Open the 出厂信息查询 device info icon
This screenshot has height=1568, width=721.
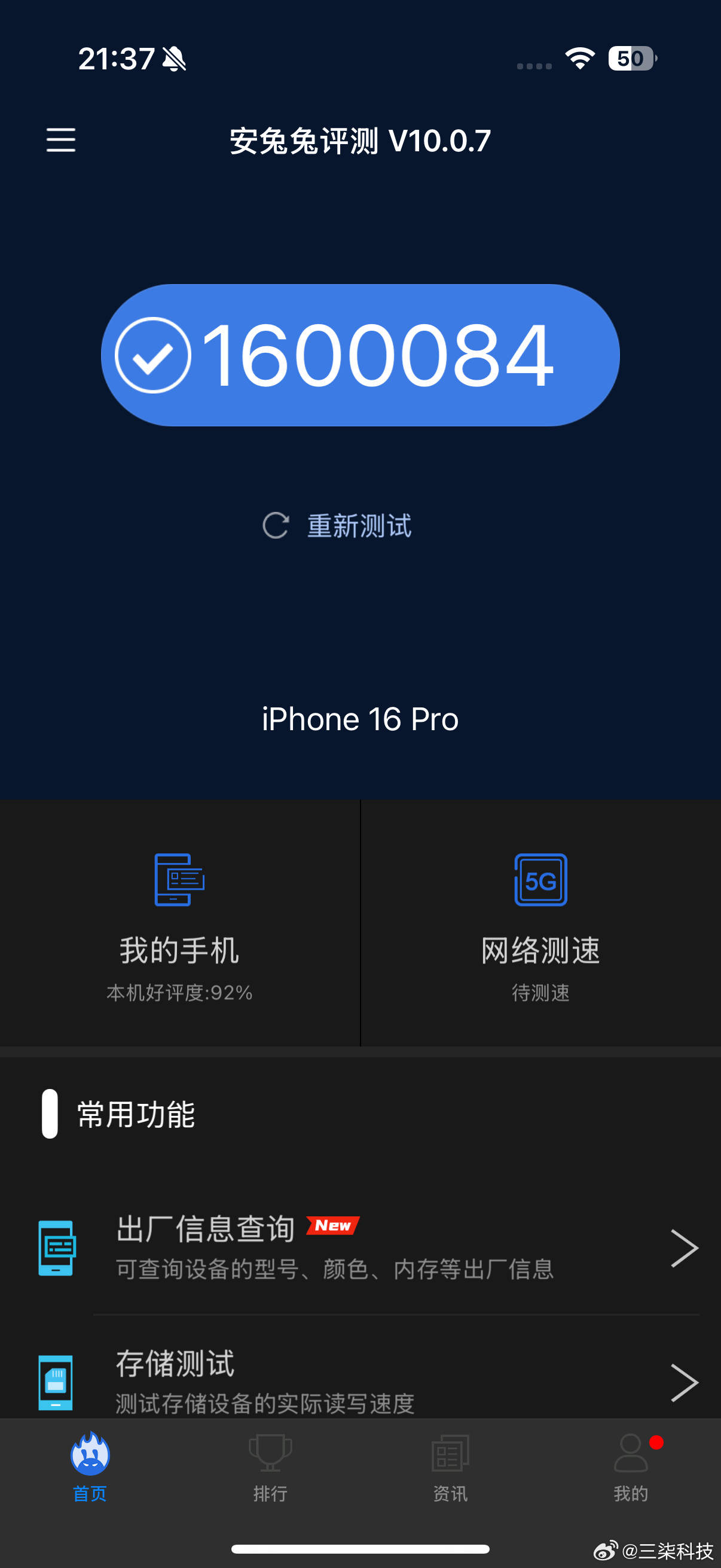pyautogui.click(x=57, y=1248)
